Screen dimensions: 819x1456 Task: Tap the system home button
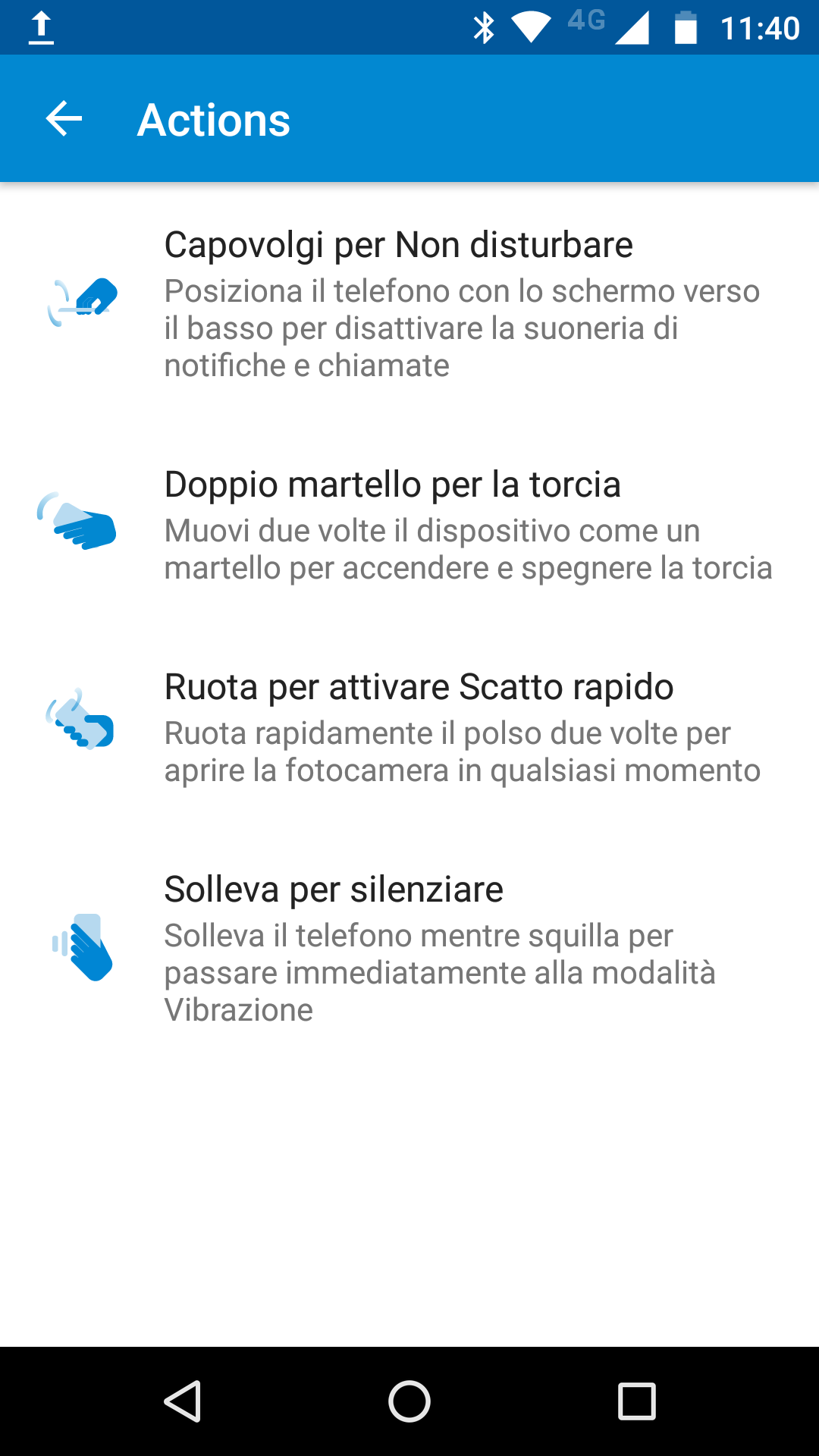pyautogui.click(x=409, y=1401)
